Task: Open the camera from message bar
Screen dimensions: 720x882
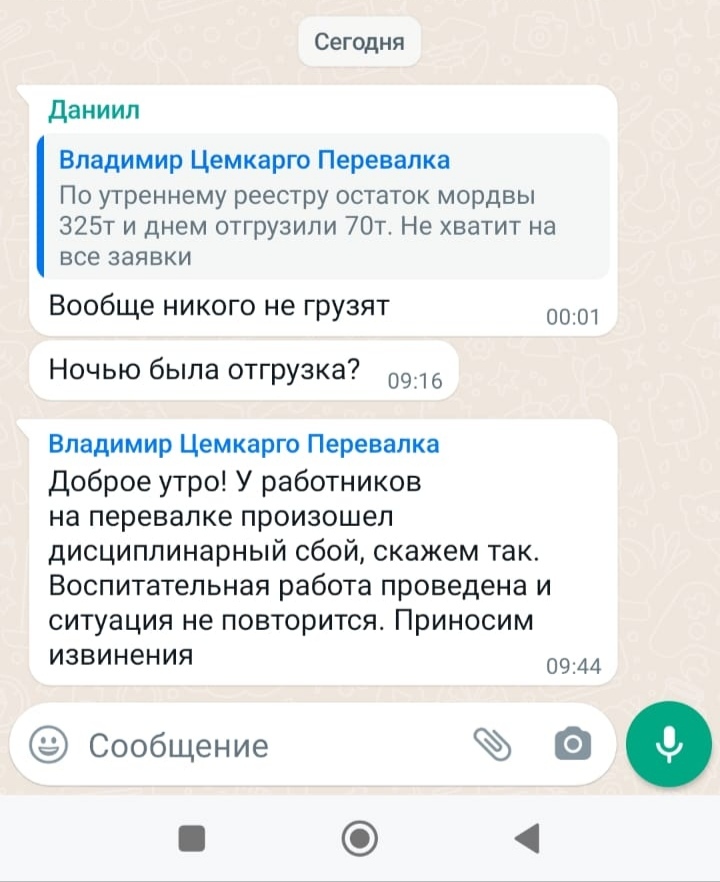Action: (573, 744)
